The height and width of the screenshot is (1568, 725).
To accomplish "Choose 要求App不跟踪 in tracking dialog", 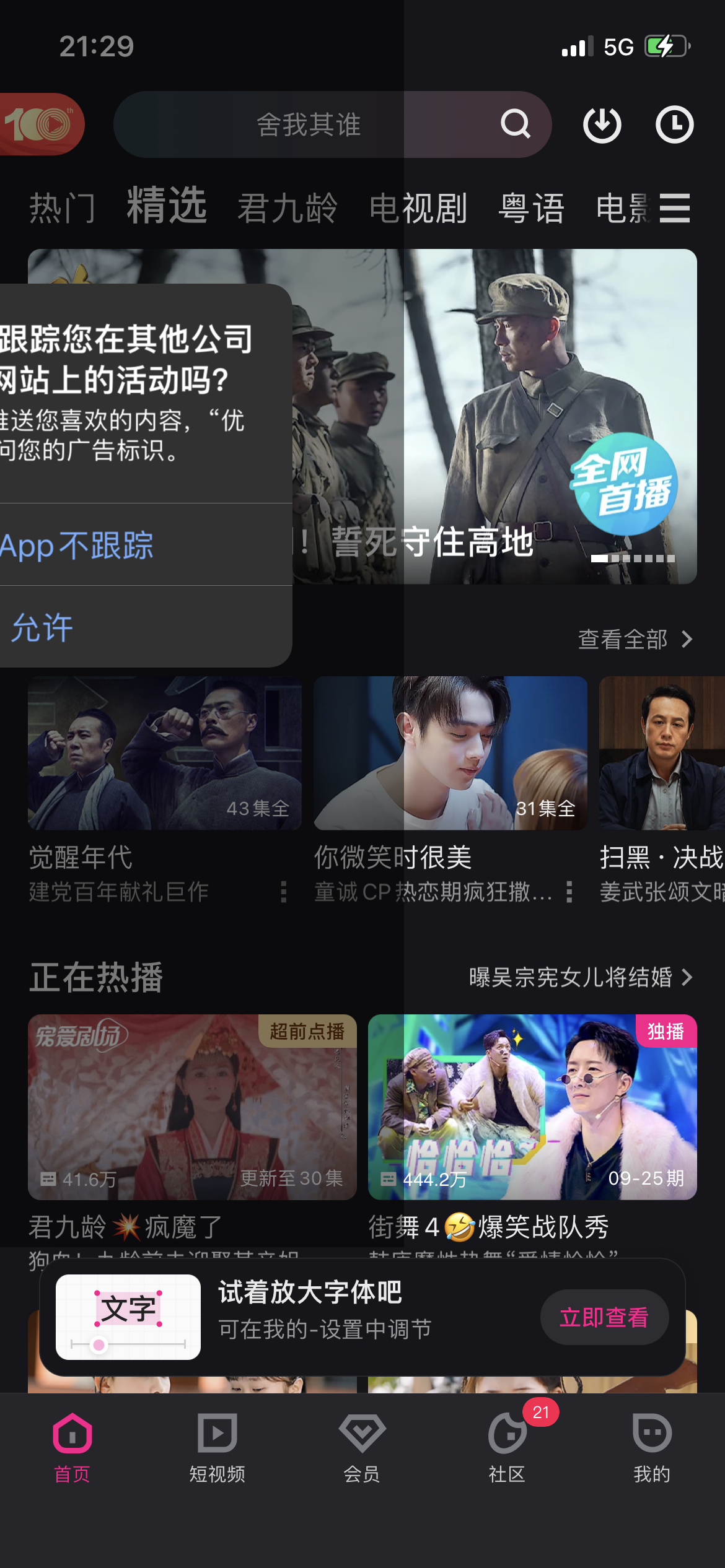I will pos(77,546).
